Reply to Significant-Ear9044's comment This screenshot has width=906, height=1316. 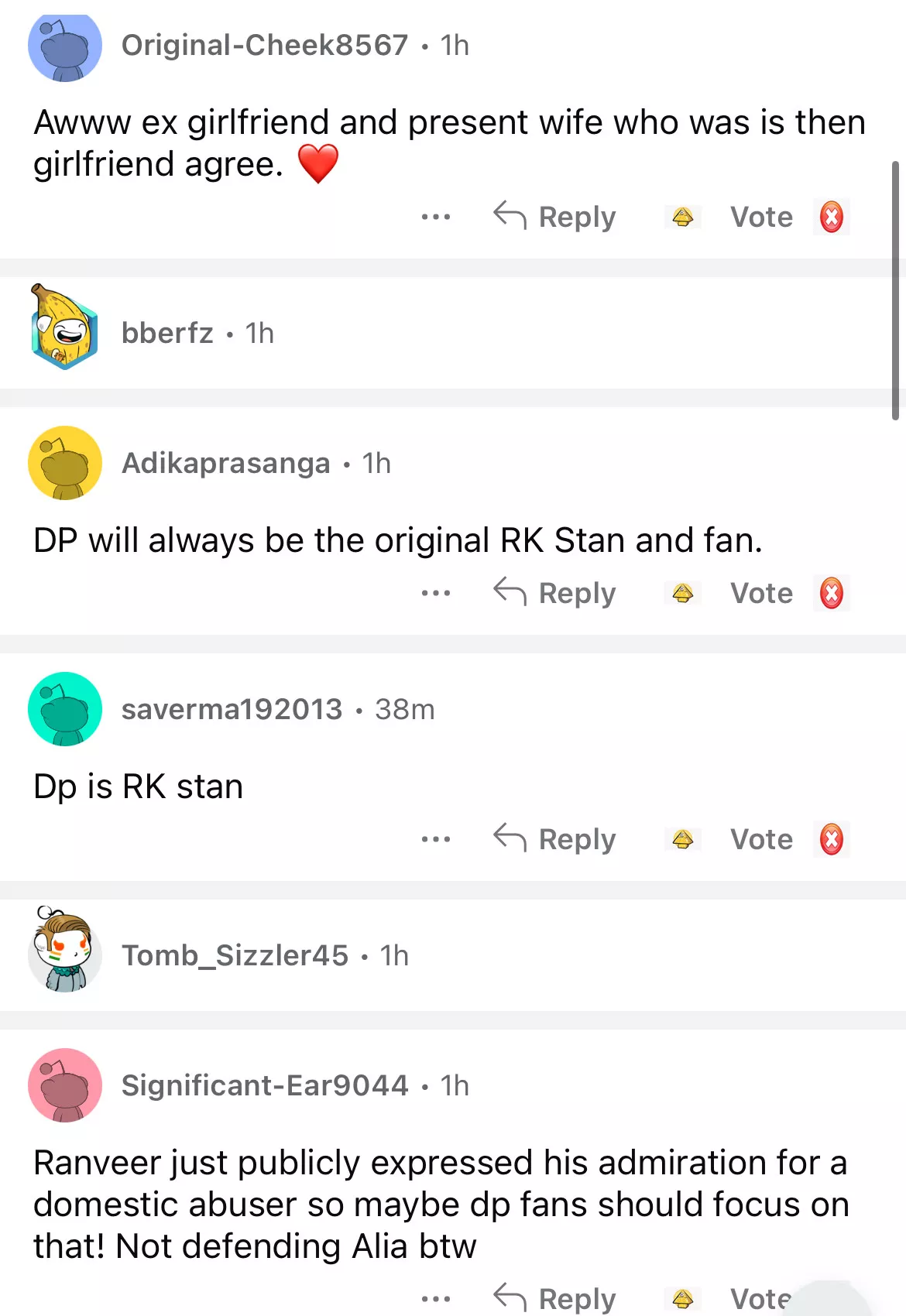(x=555, y=1298)
